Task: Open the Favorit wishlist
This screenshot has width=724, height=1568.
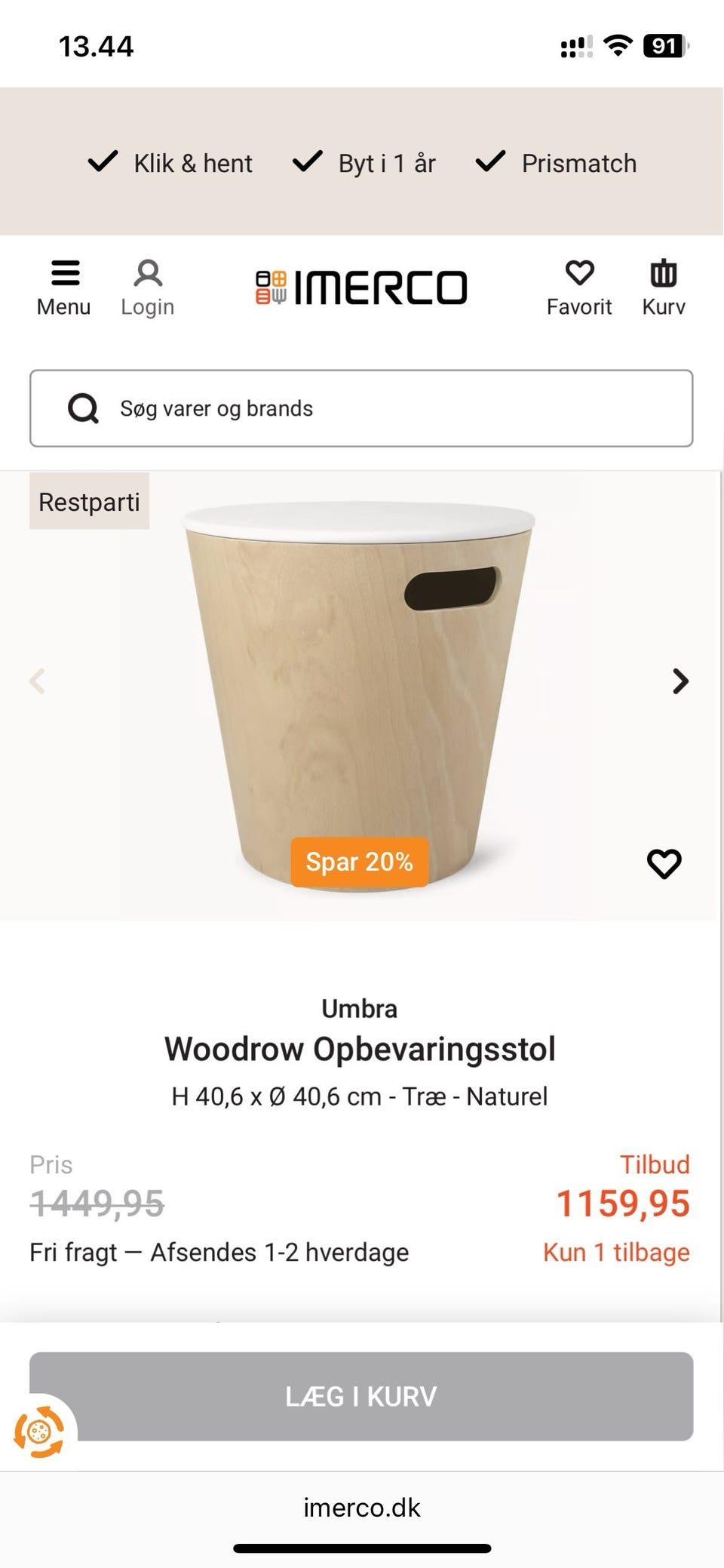Action: click(x=579, y=285)
